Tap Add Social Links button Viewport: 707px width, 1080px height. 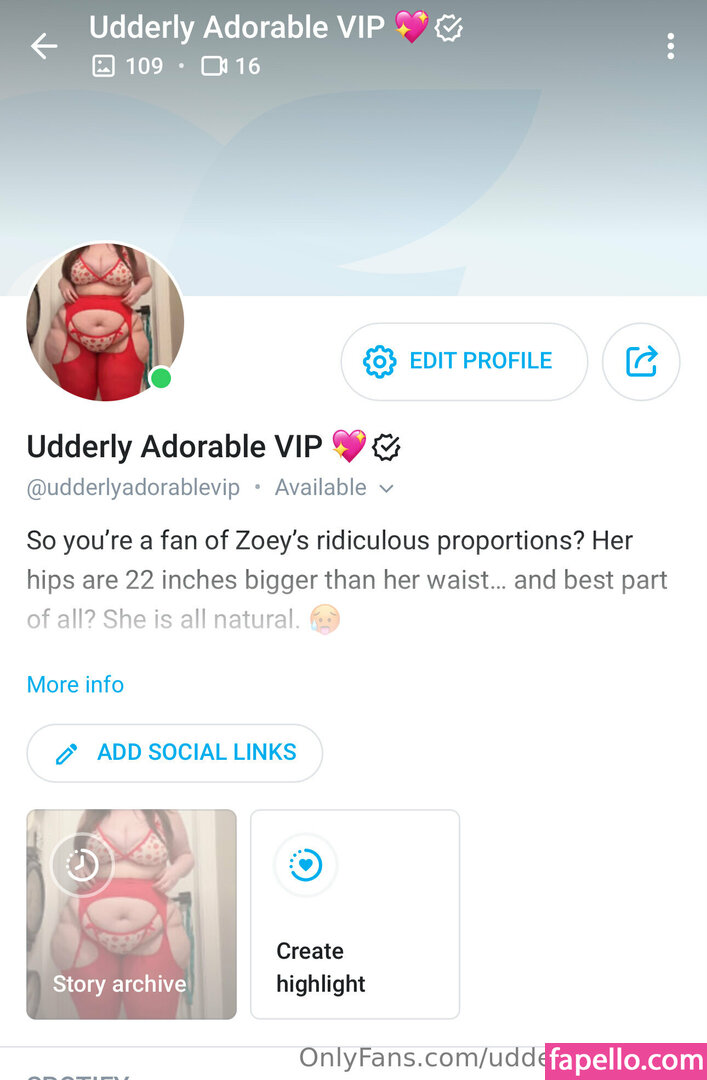[174, 753]
